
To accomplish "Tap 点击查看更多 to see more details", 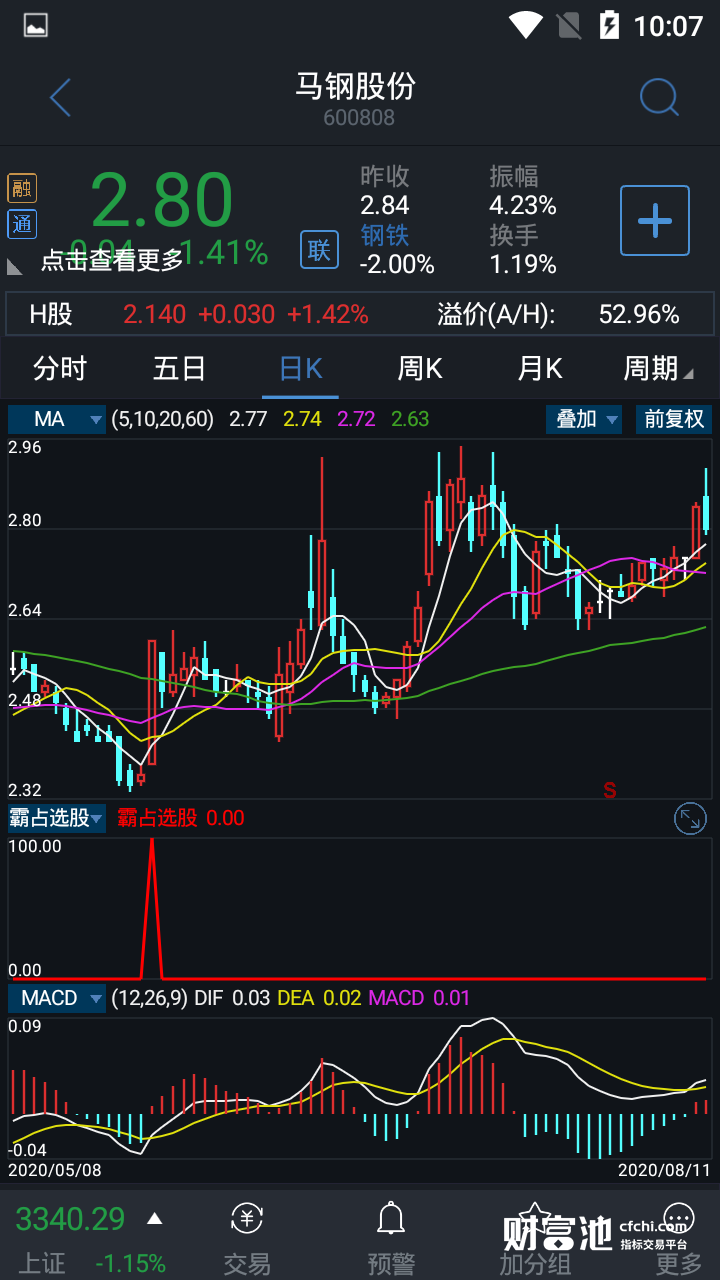I will (112, 261).
